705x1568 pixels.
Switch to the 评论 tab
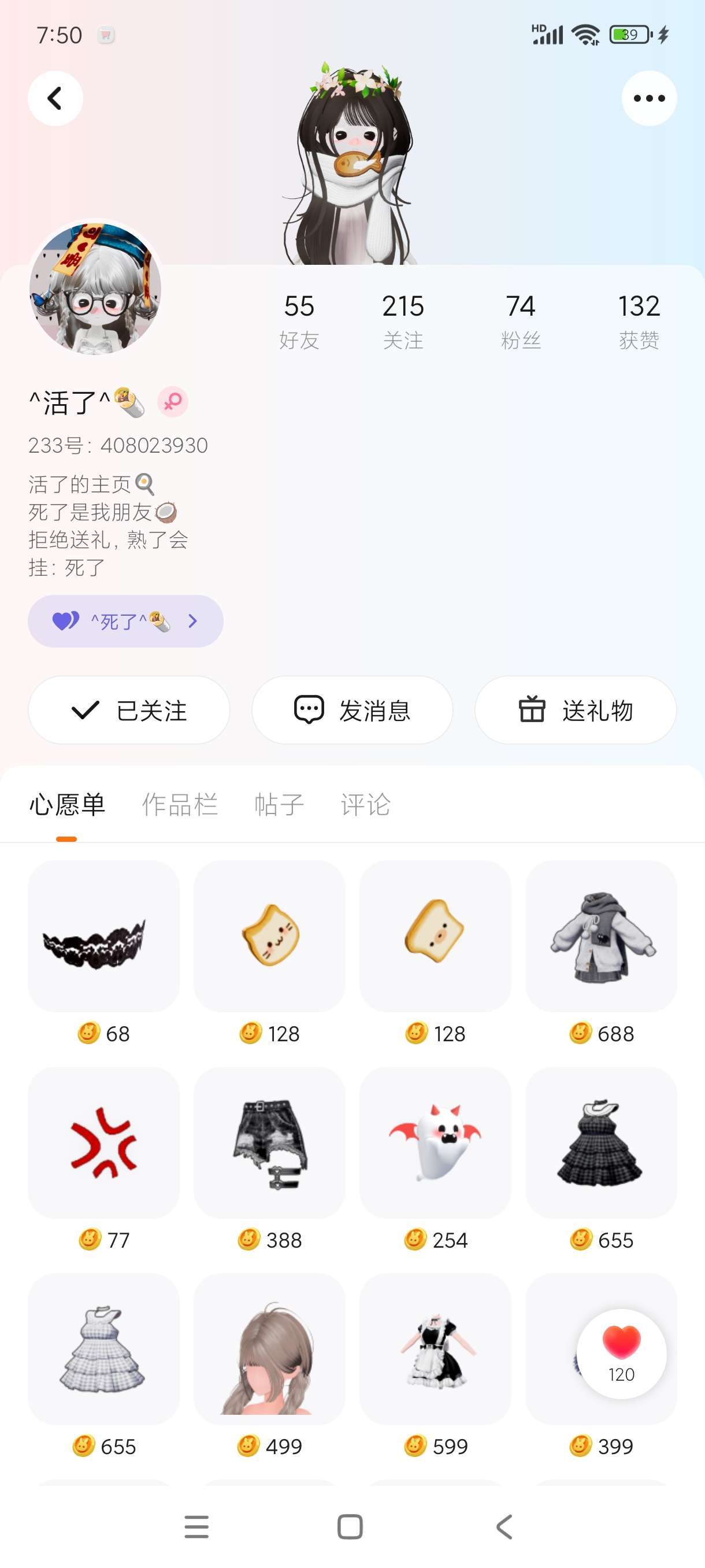coord(365,805)
